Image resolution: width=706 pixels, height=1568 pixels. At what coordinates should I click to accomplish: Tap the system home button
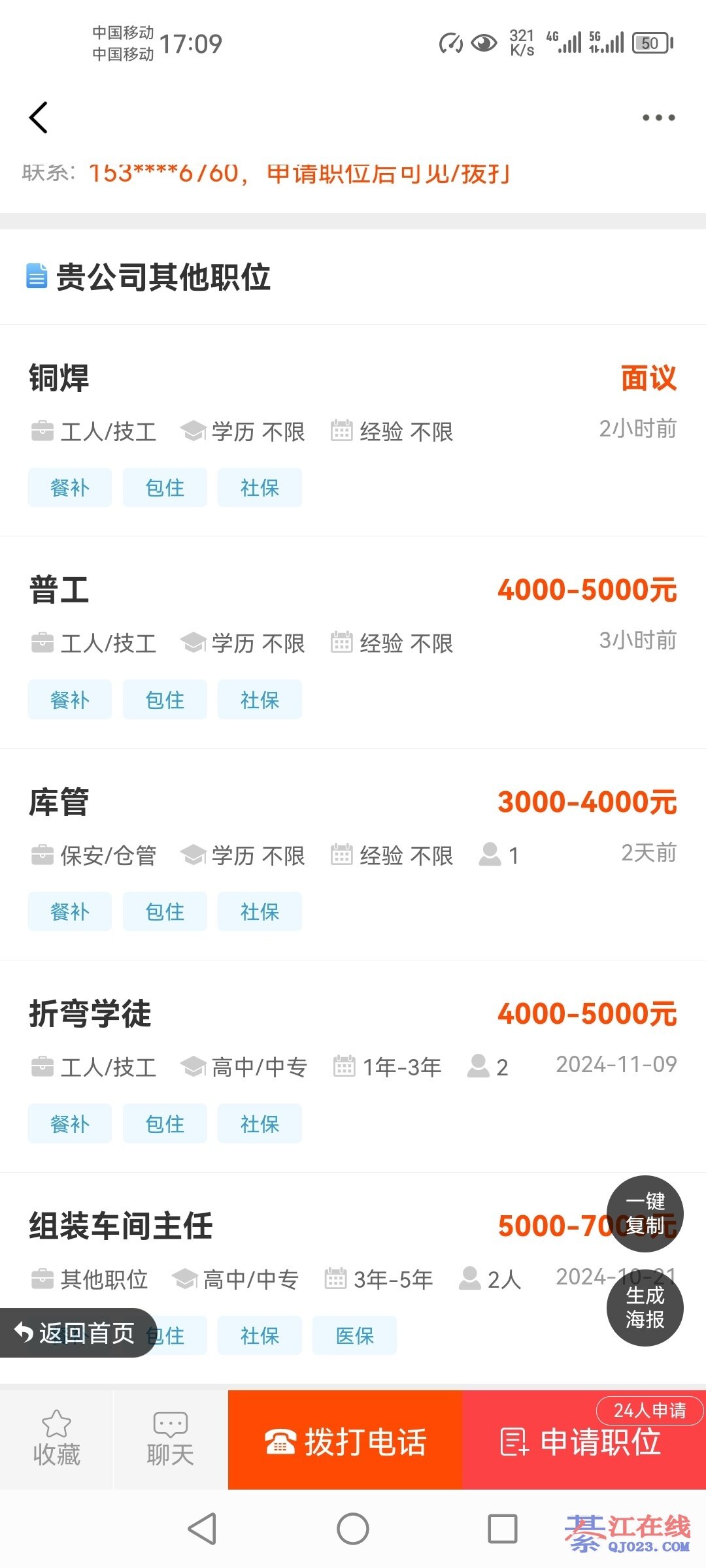point(353,1529)
